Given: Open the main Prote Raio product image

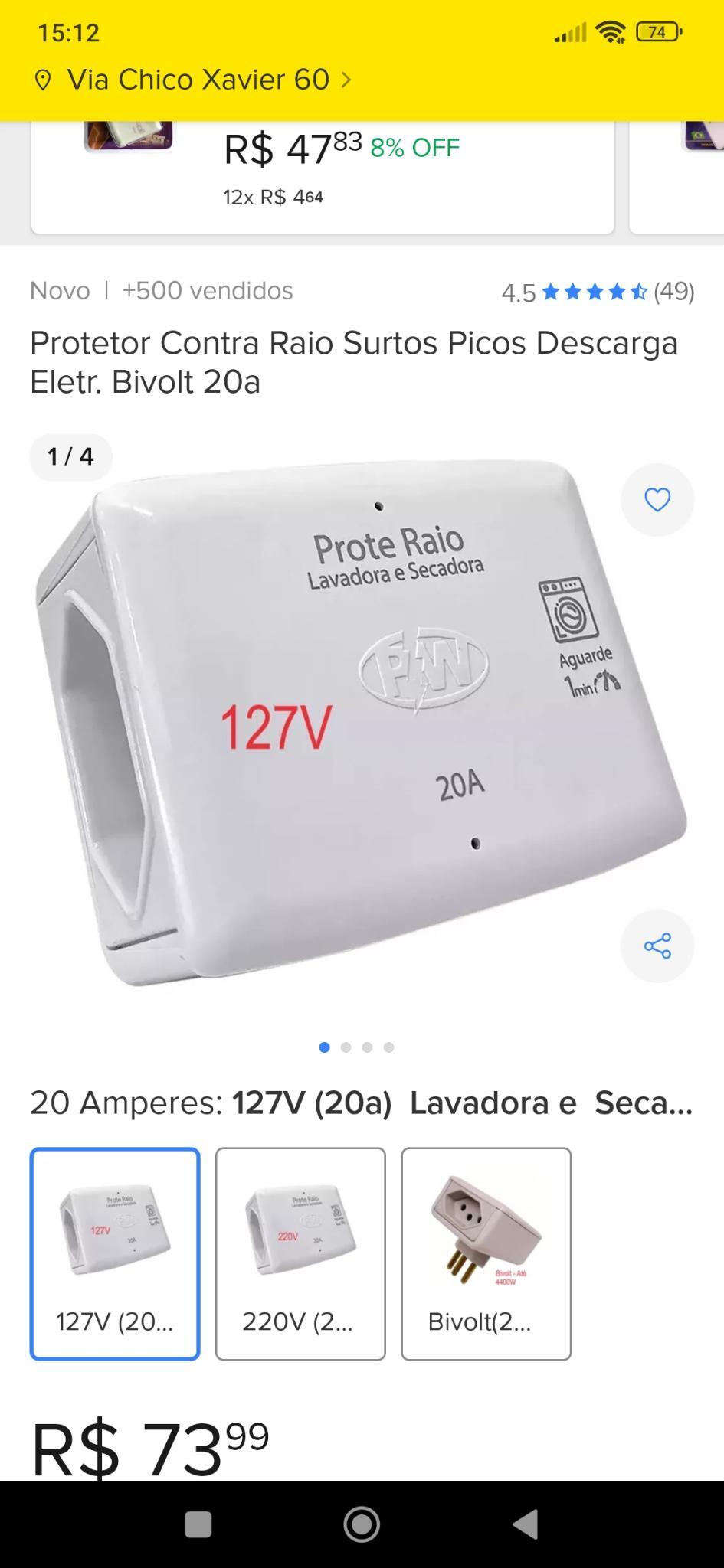Looking at the screenshot, I should click(362, 724).
